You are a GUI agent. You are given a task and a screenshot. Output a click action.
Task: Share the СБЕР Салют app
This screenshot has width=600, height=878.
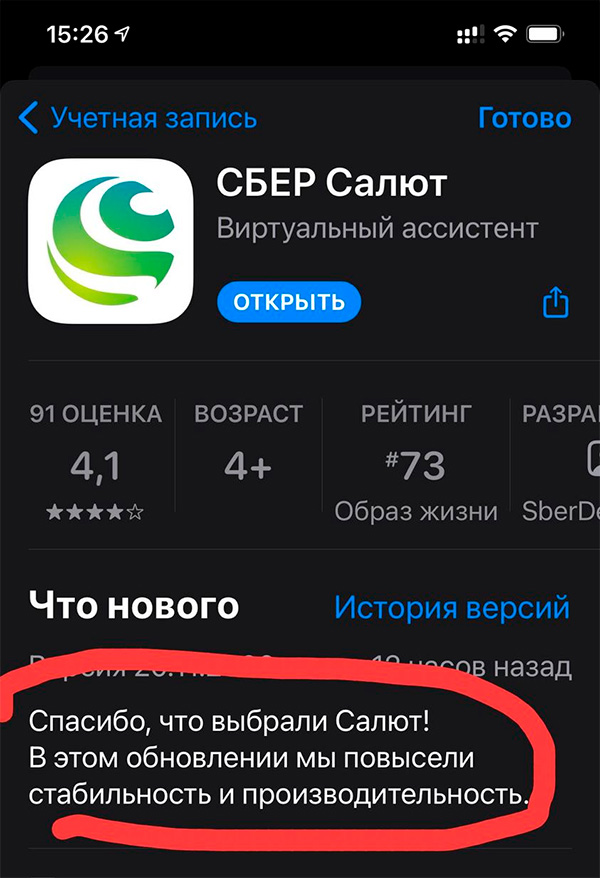(x=555, y=302)
